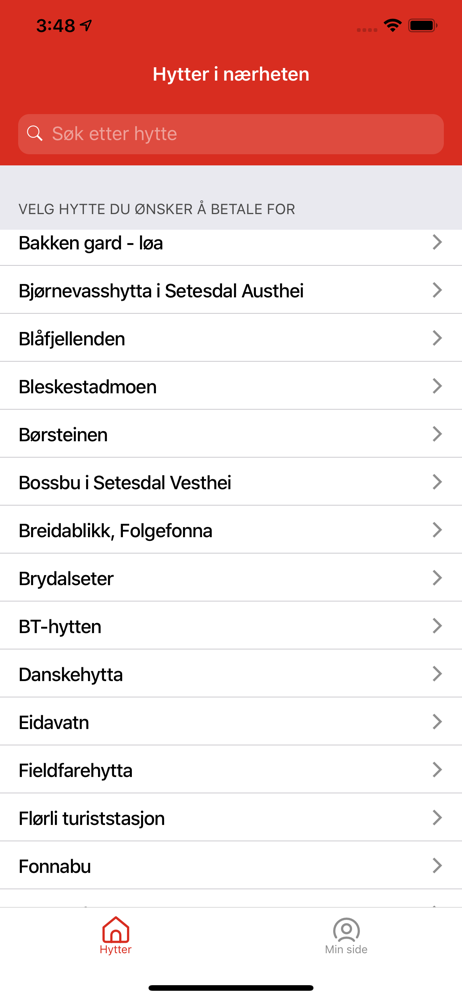Select Bjørnevasshytta i Setesdal Austhei
Screen dimensions: 462x1000
tap(231, 290)
